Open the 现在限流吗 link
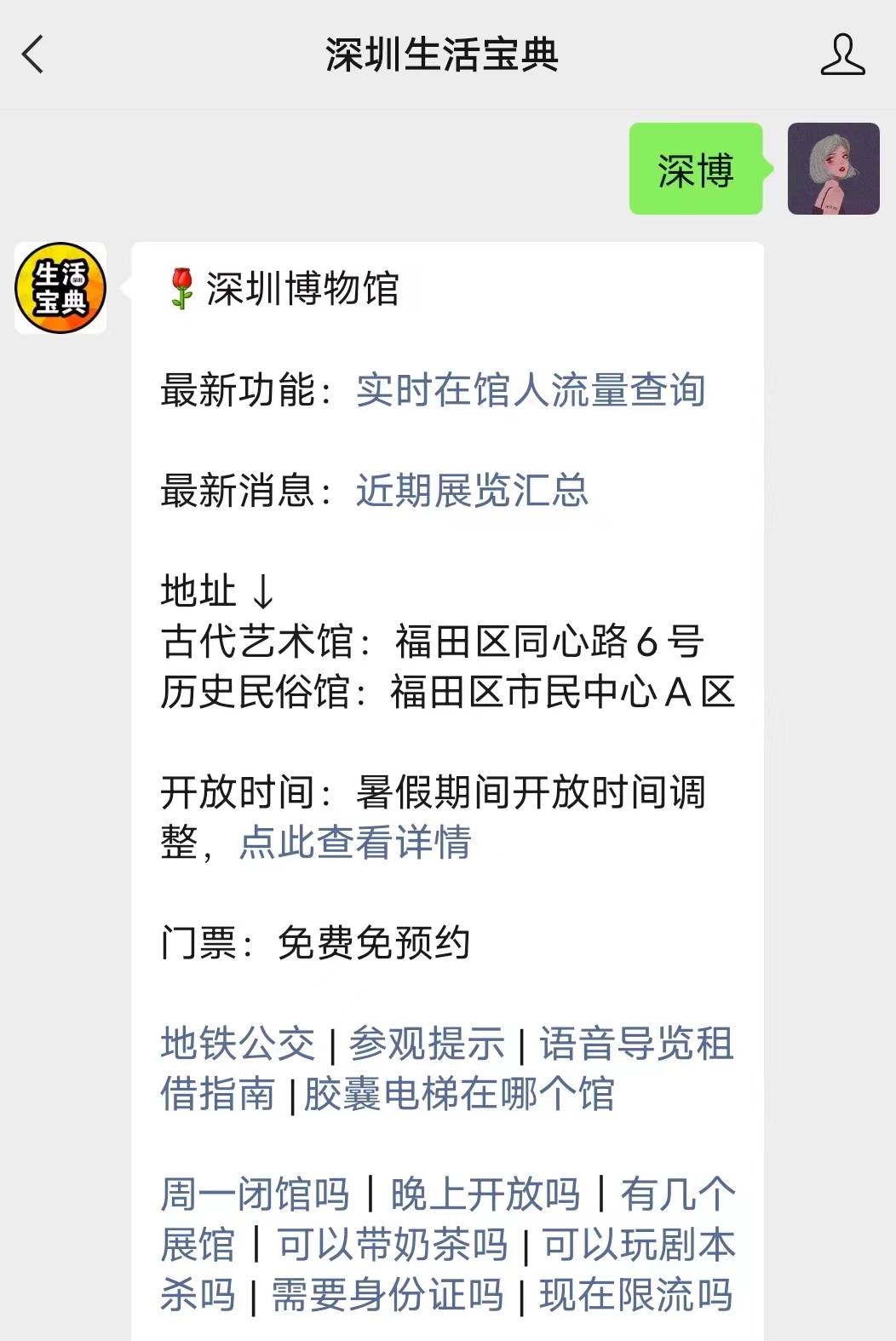The image size is (896, 1341). pyautogui.click(x=635, y=1295)
